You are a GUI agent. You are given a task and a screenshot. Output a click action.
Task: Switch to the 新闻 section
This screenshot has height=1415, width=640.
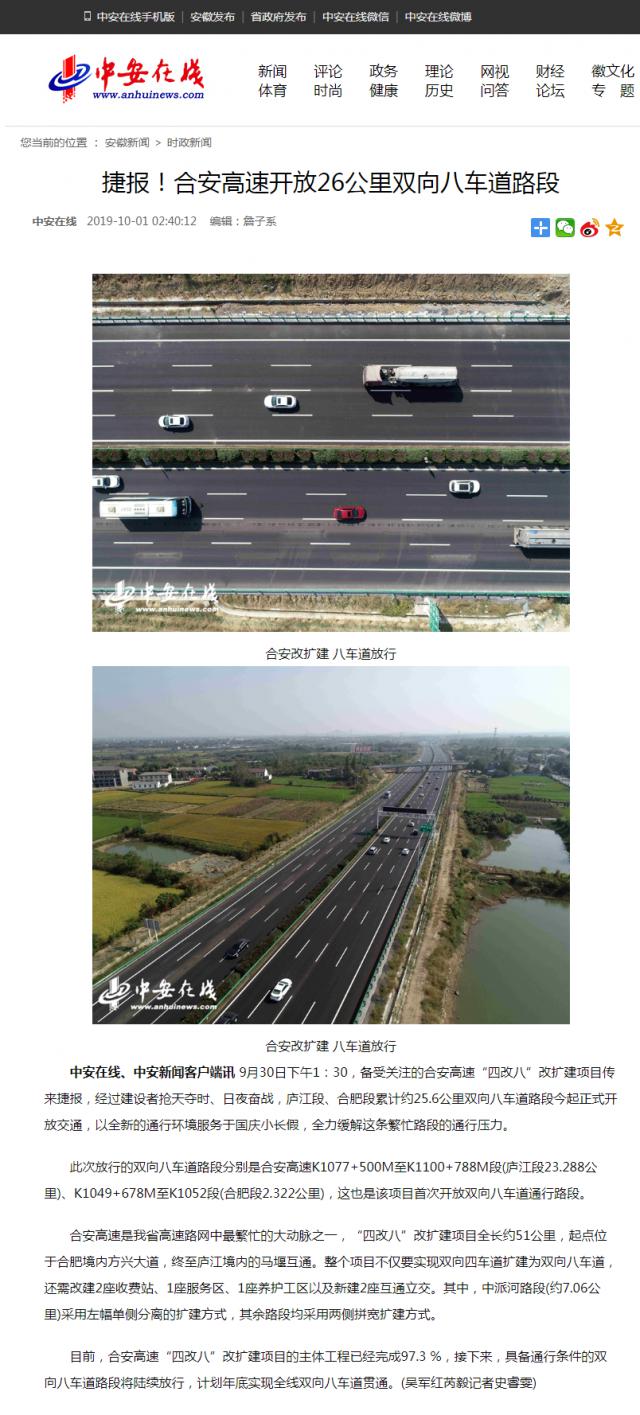click(x=272, y=71)
